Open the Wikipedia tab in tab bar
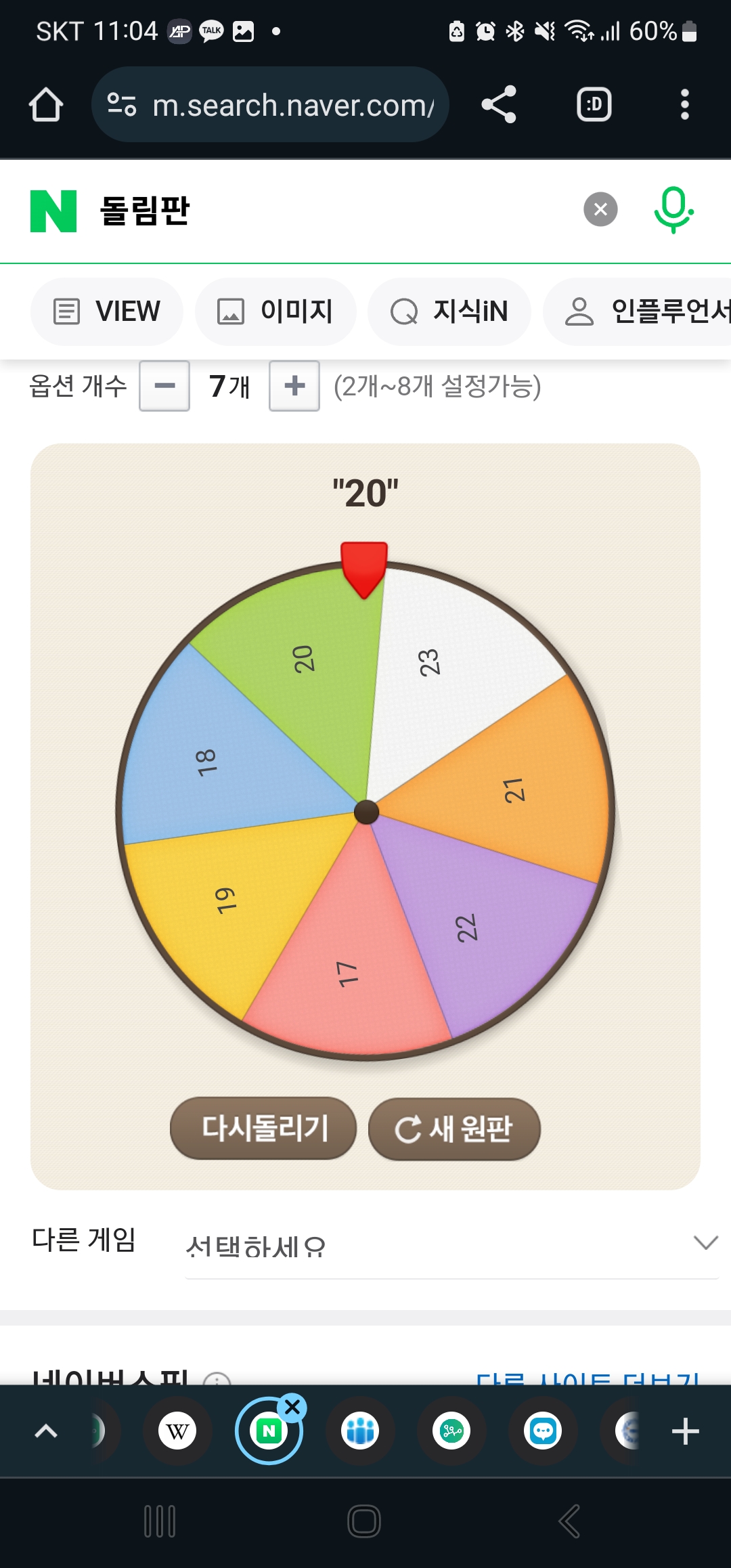 pos(177,1431)
